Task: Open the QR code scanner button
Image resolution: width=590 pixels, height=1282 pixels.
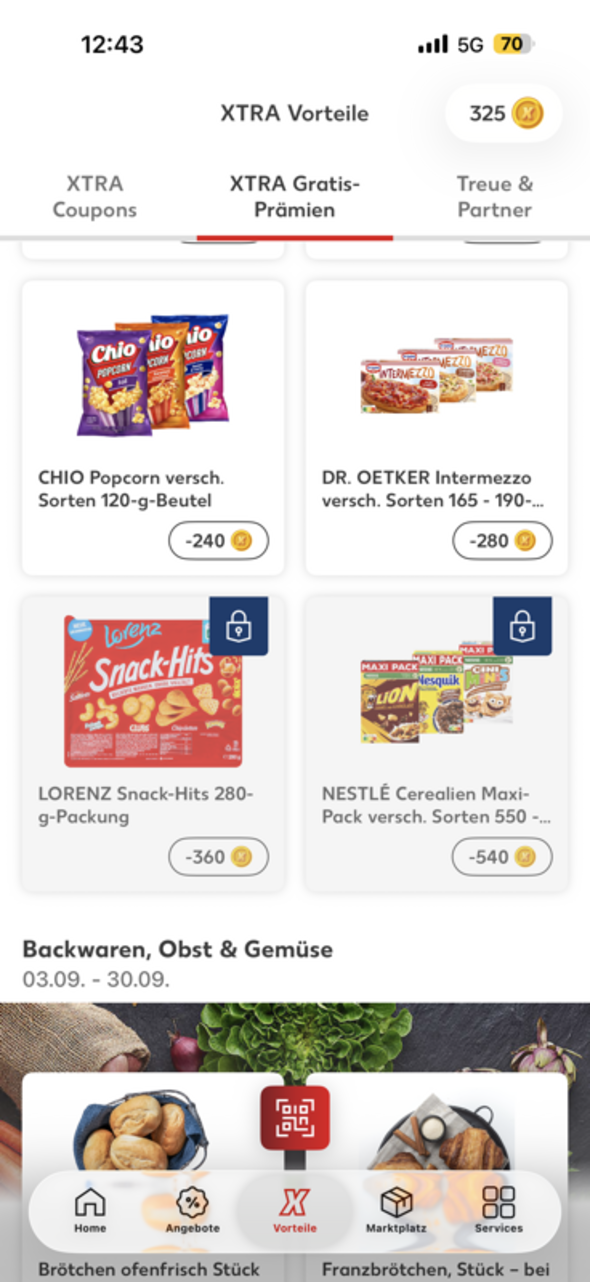Action: pos(294,1117)
